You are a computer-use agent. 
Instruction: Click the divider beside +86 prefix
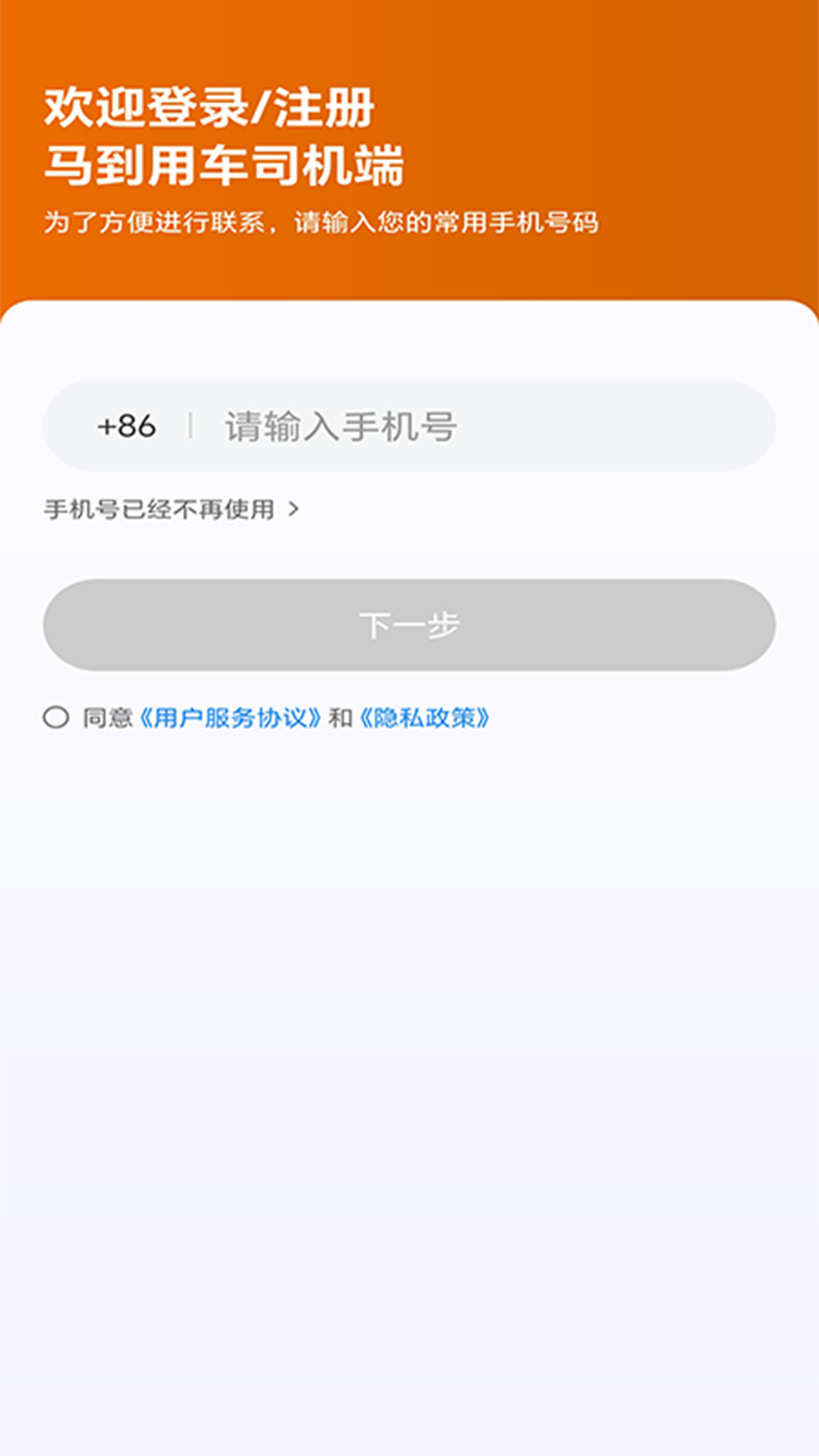(x=192, y=427)
